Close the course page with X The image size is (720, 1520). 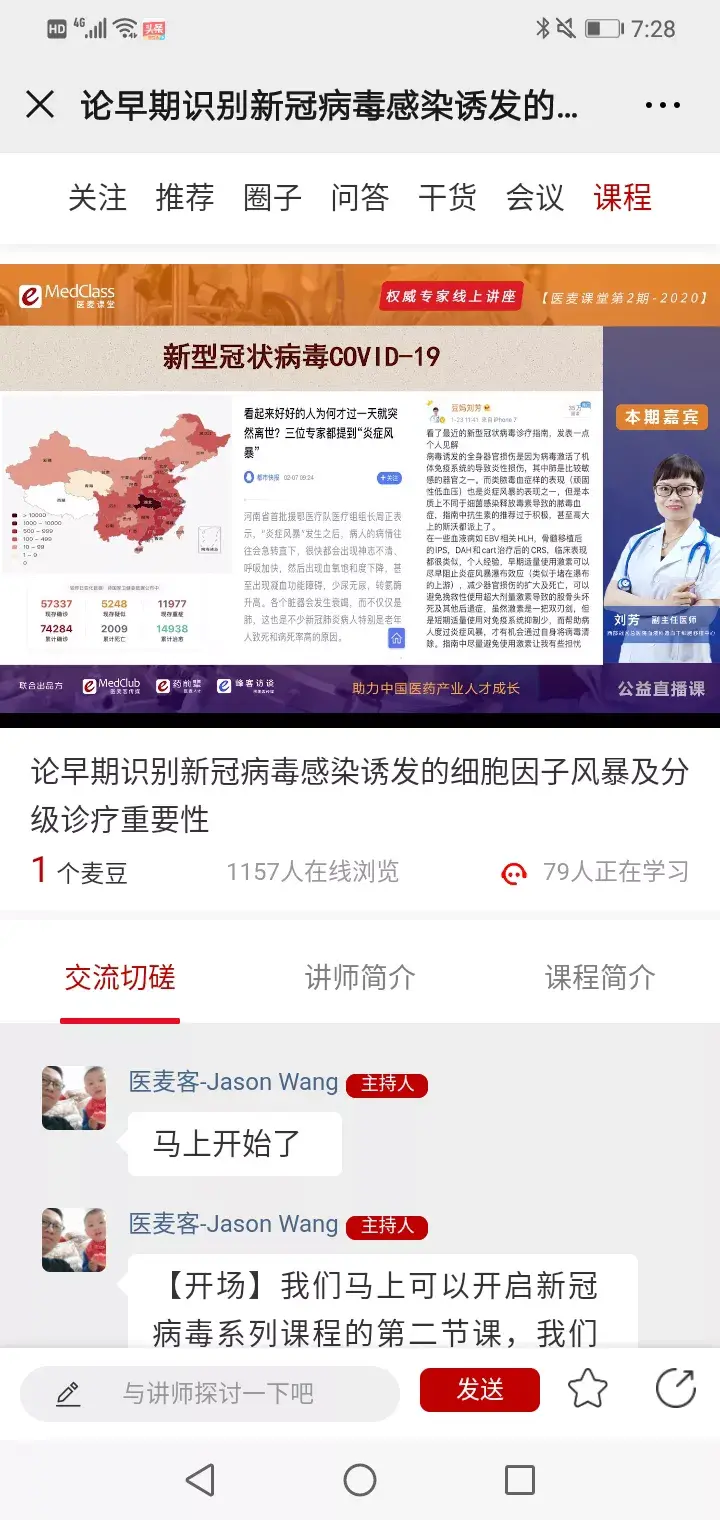[x=40, y=105]
